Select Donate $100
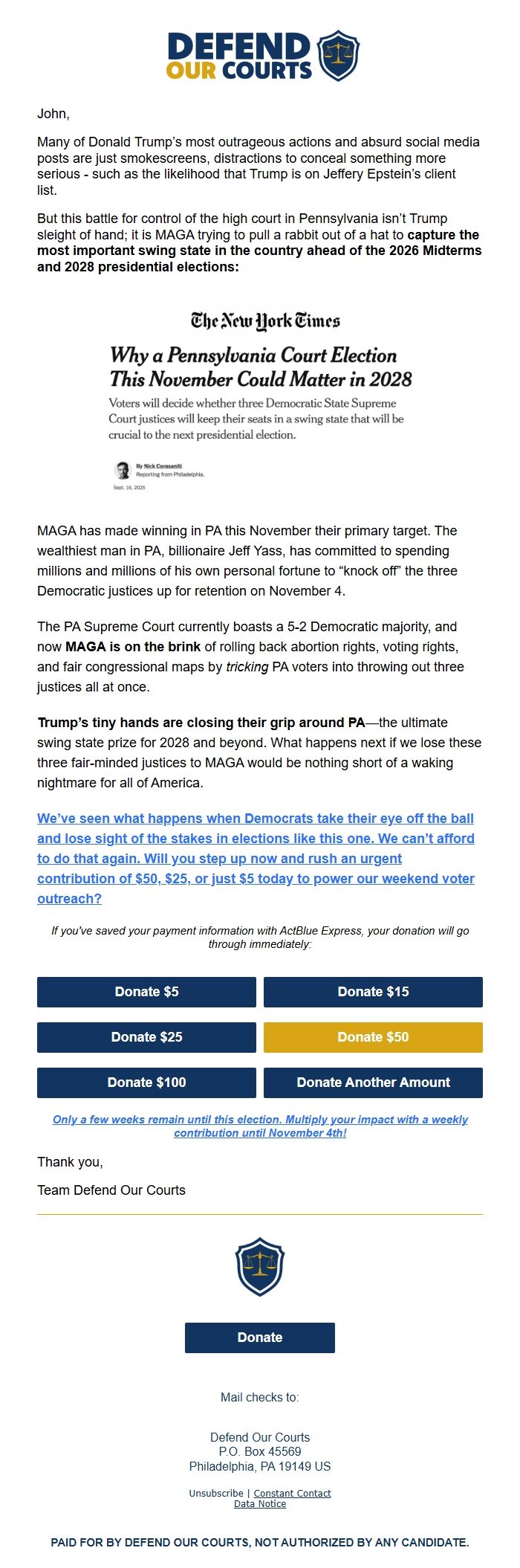Screen dimensions: 520x1568 (146, 1083)
